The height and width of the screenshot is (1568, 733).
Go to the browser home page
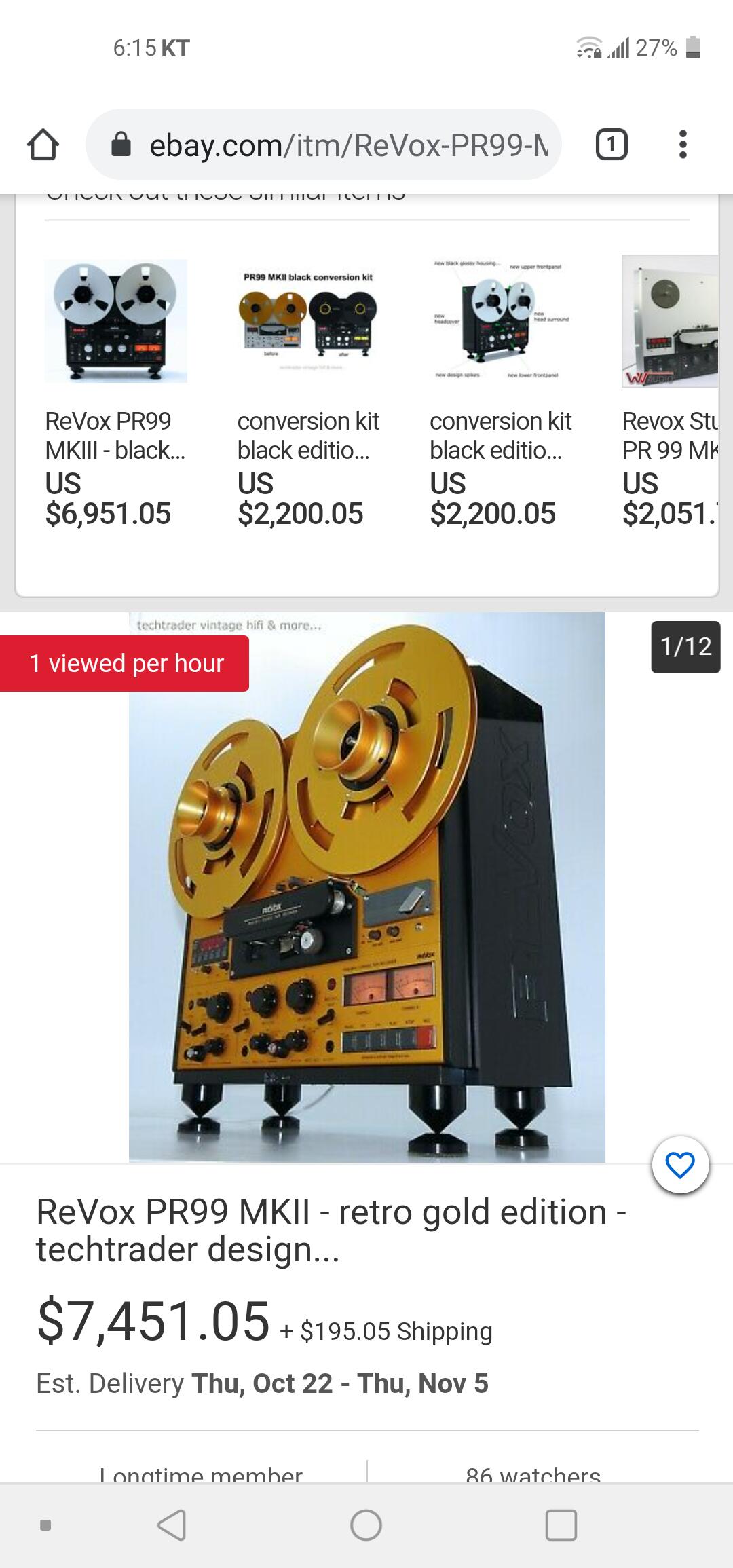(x=43, y=145)
